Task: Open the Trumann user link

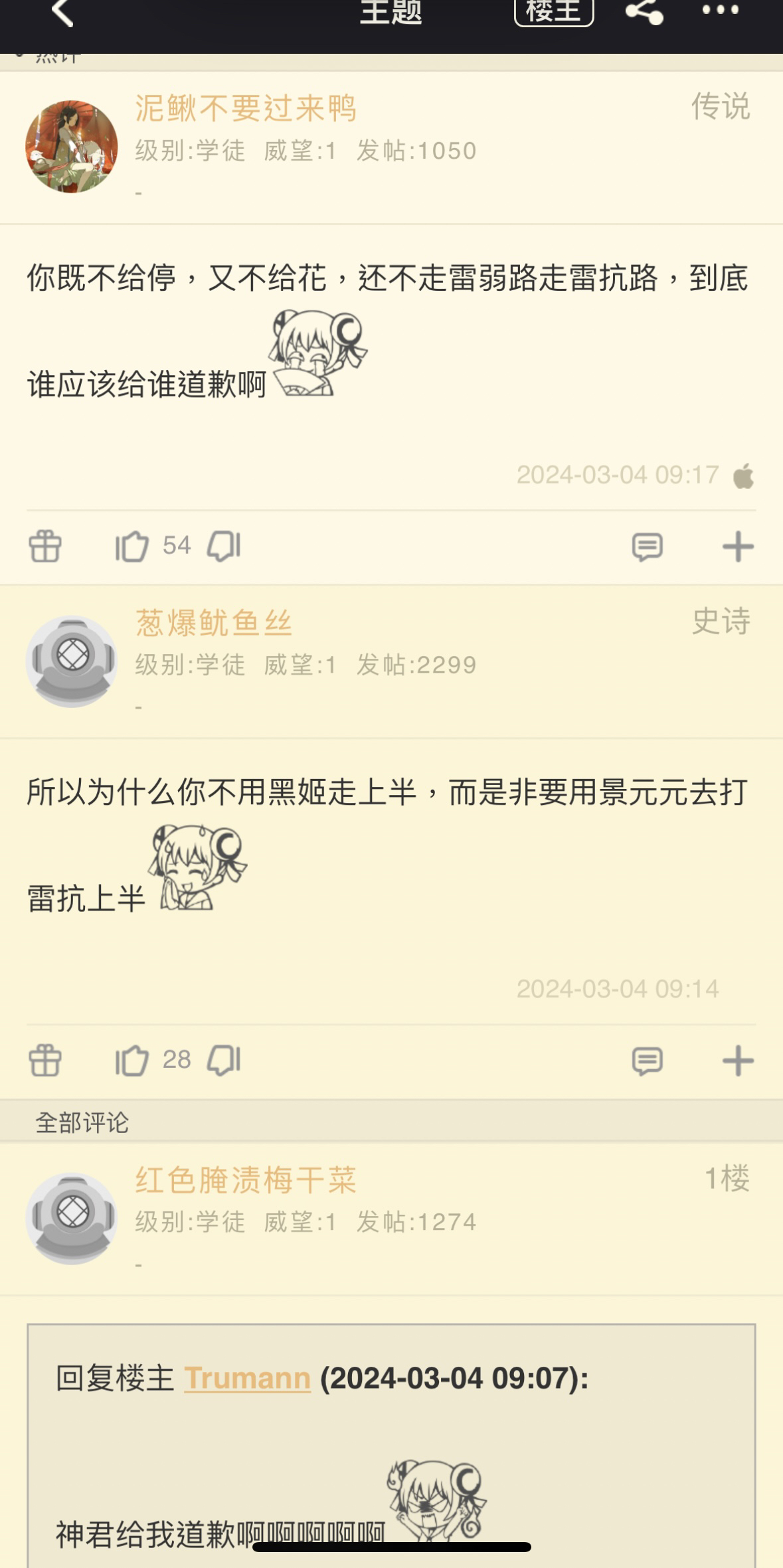Action: click(247, 1378)
